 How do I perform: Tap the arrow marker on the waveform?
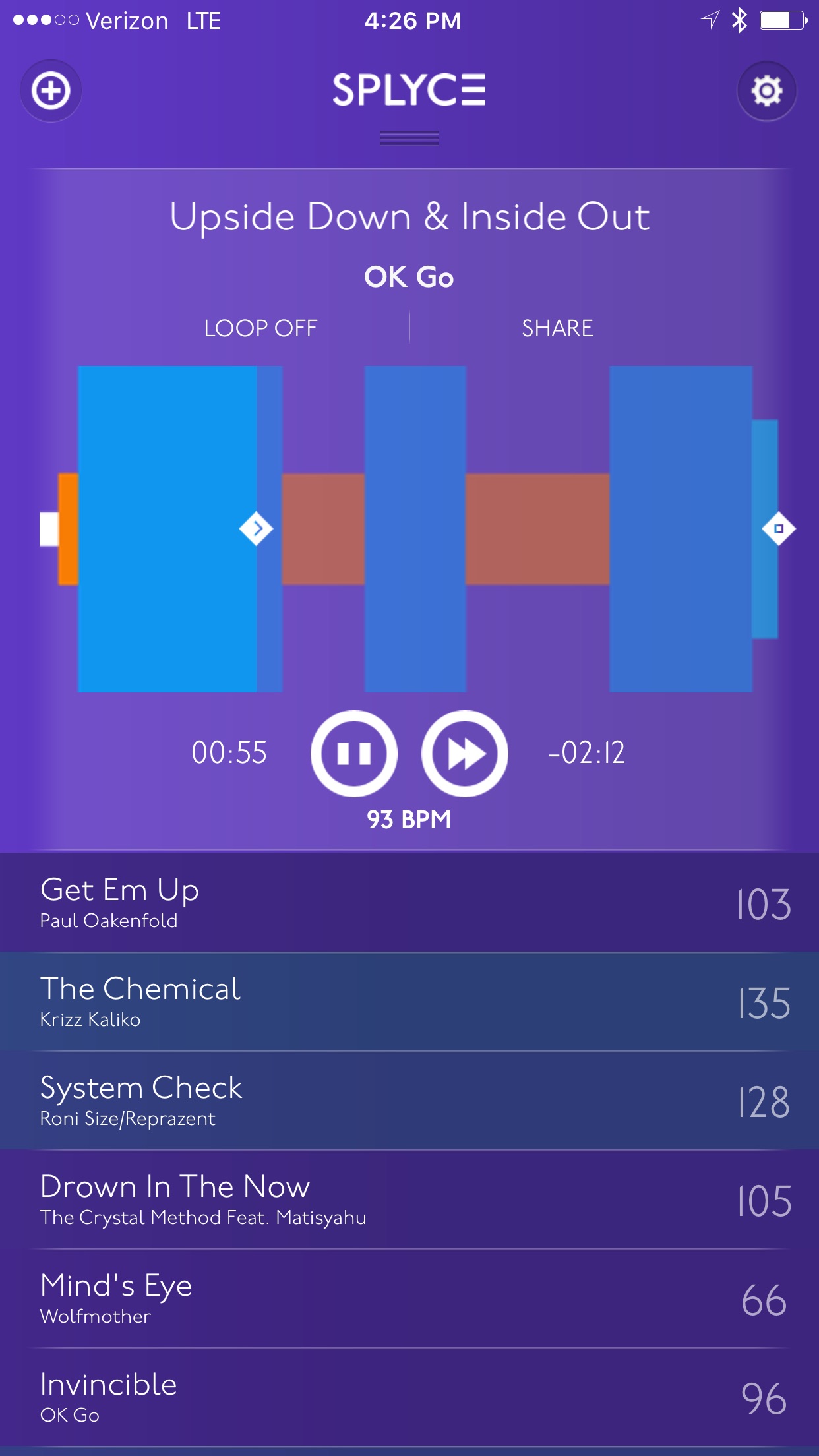(257, 528)
